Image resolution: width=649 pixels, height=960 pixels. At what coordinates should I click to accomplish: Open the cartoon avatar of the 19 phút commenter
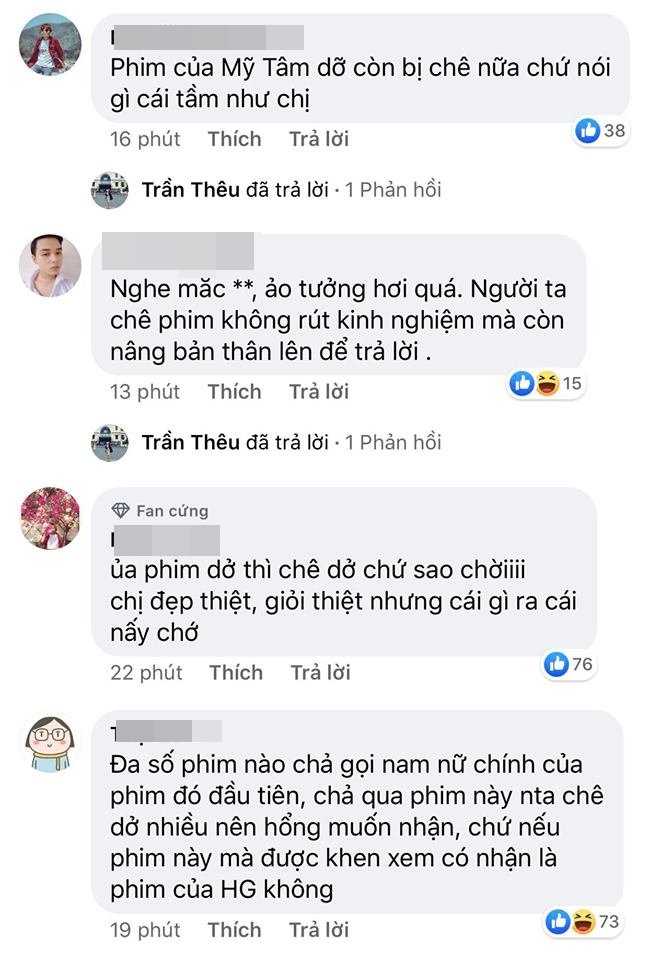(50, 743)
